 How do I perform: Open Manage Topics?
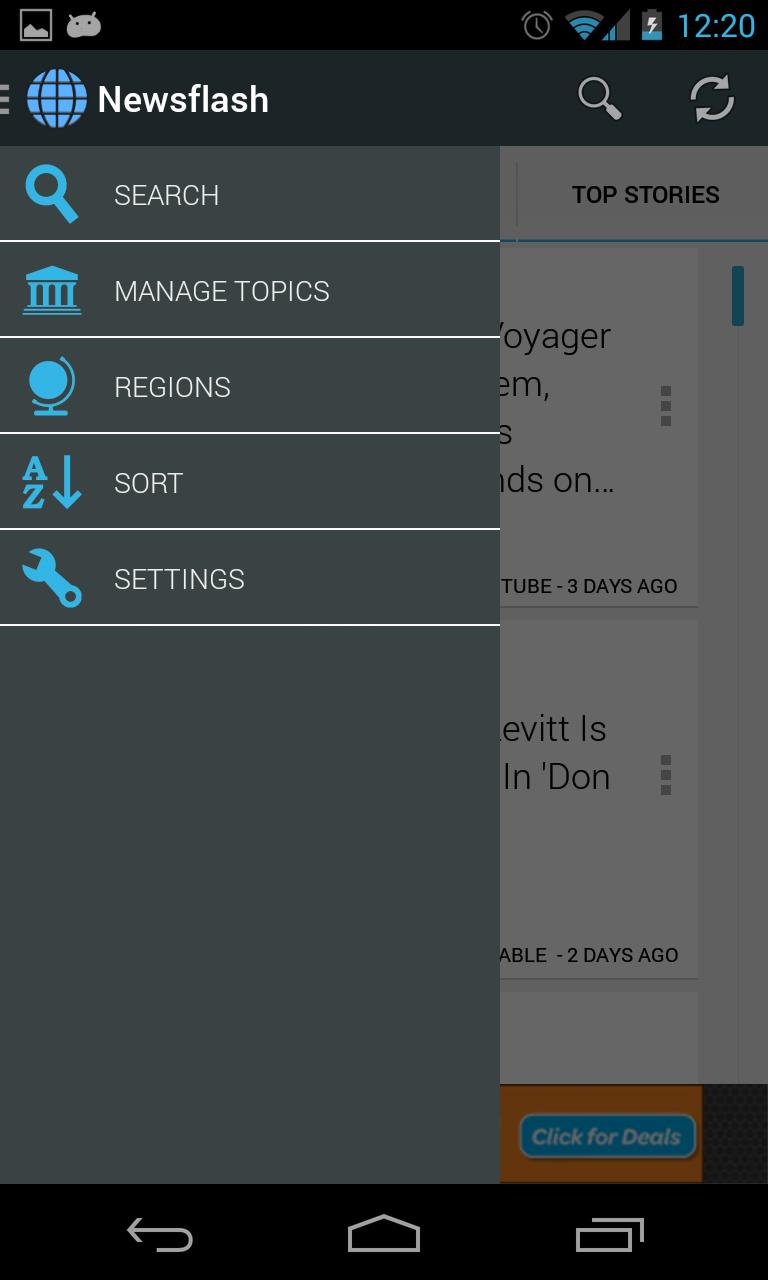250,291
